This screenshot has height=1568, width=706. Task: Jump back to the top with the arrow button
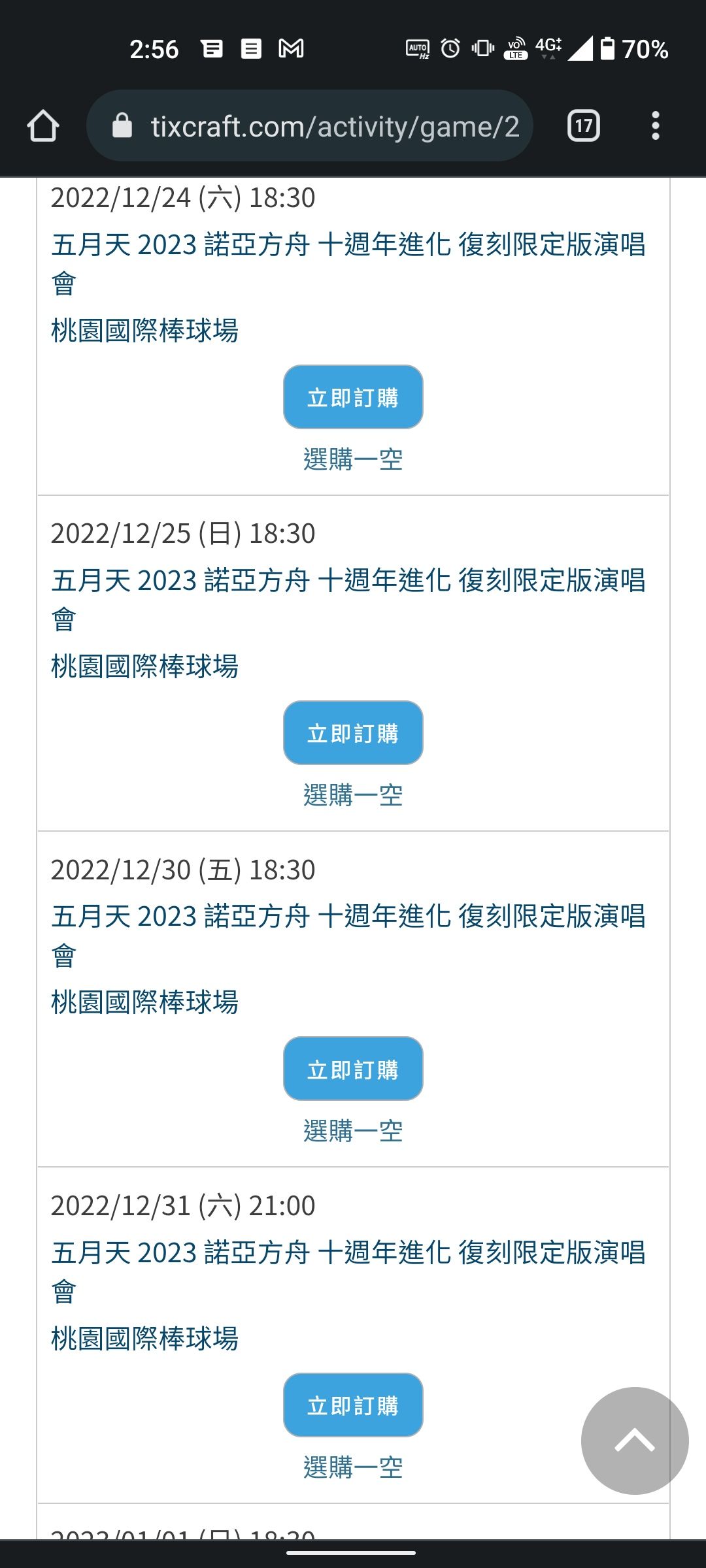pyautogui.click(x=635, y=1441)
